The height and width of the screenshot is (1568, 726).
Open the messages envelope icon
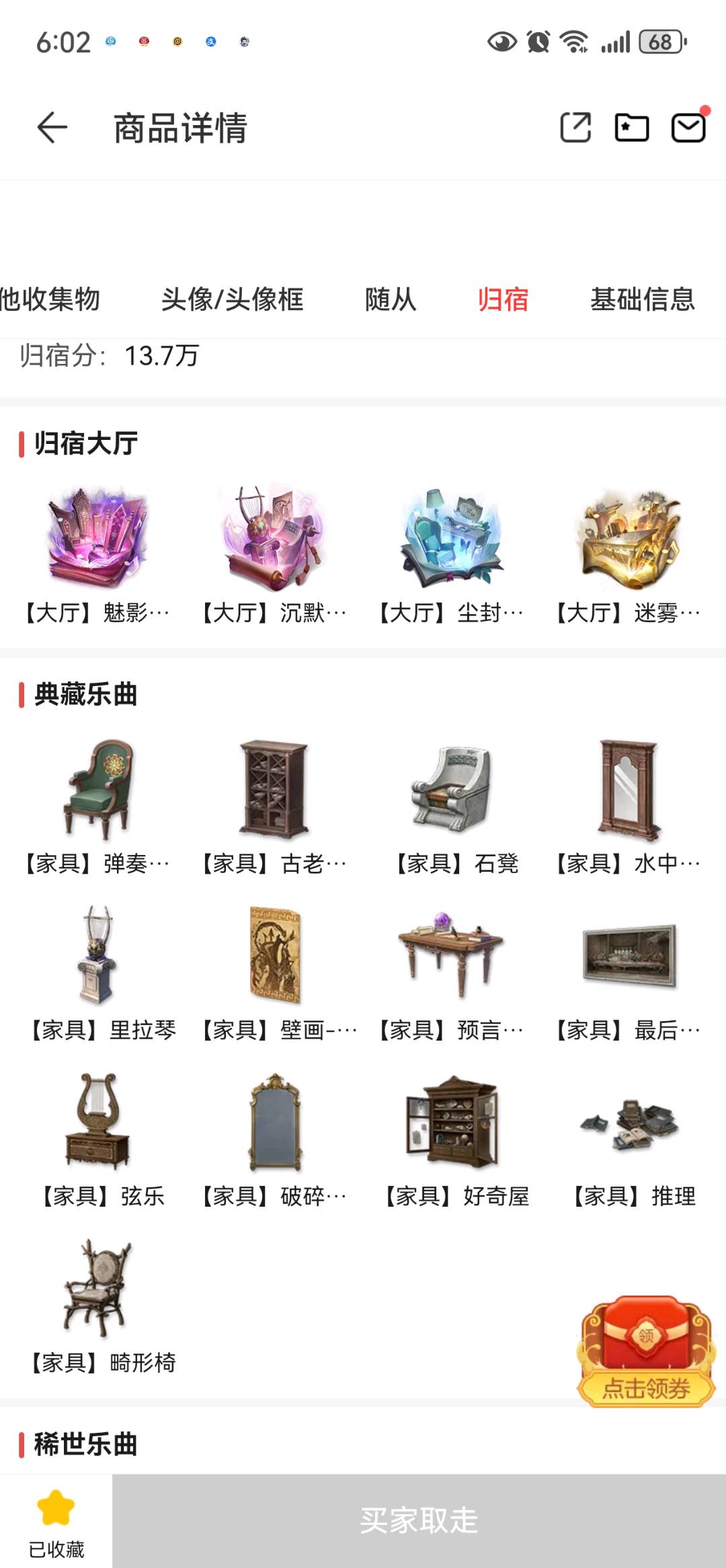pos(689,126)
